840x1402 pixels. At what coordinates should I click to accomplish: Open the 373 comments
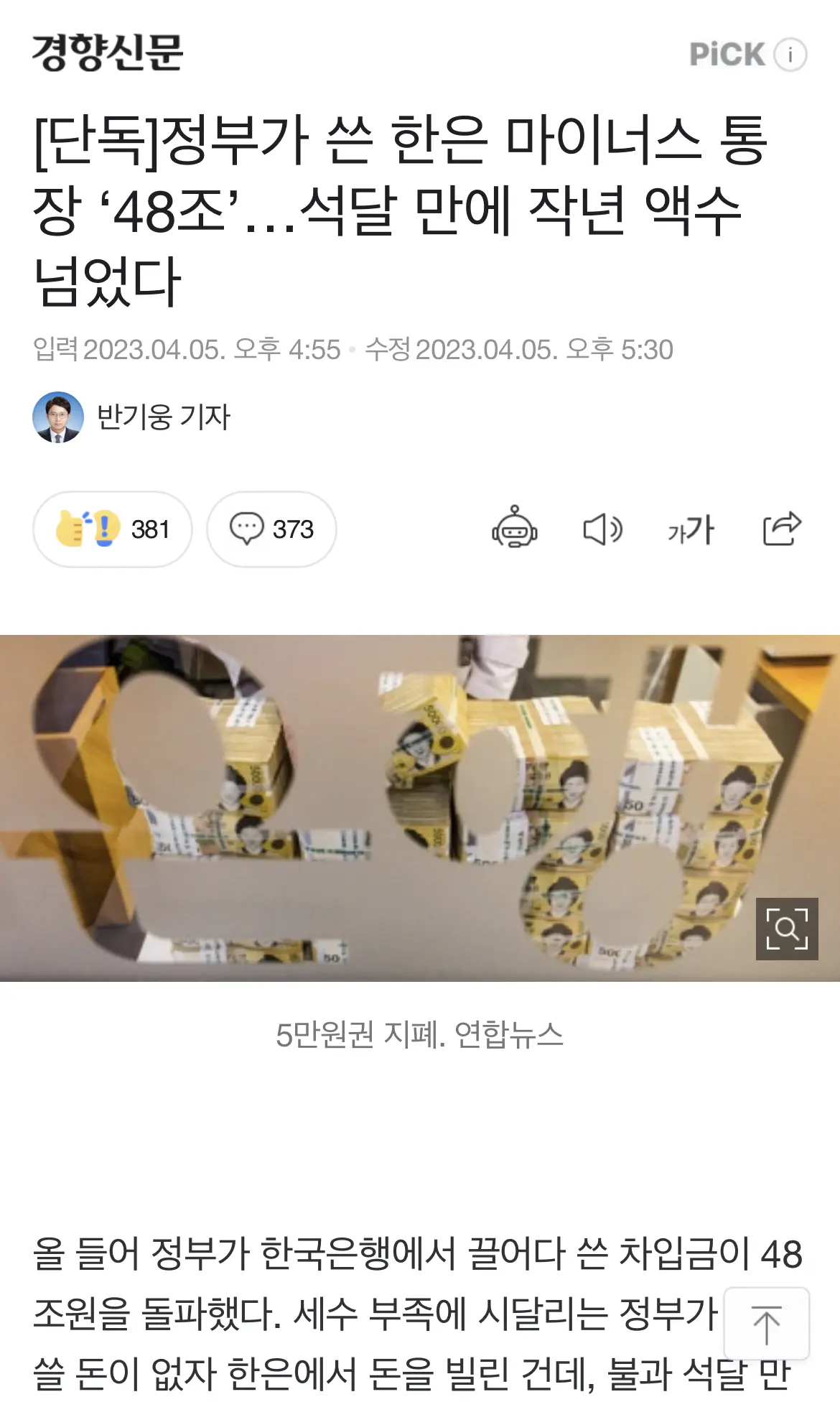click(271, 529)
